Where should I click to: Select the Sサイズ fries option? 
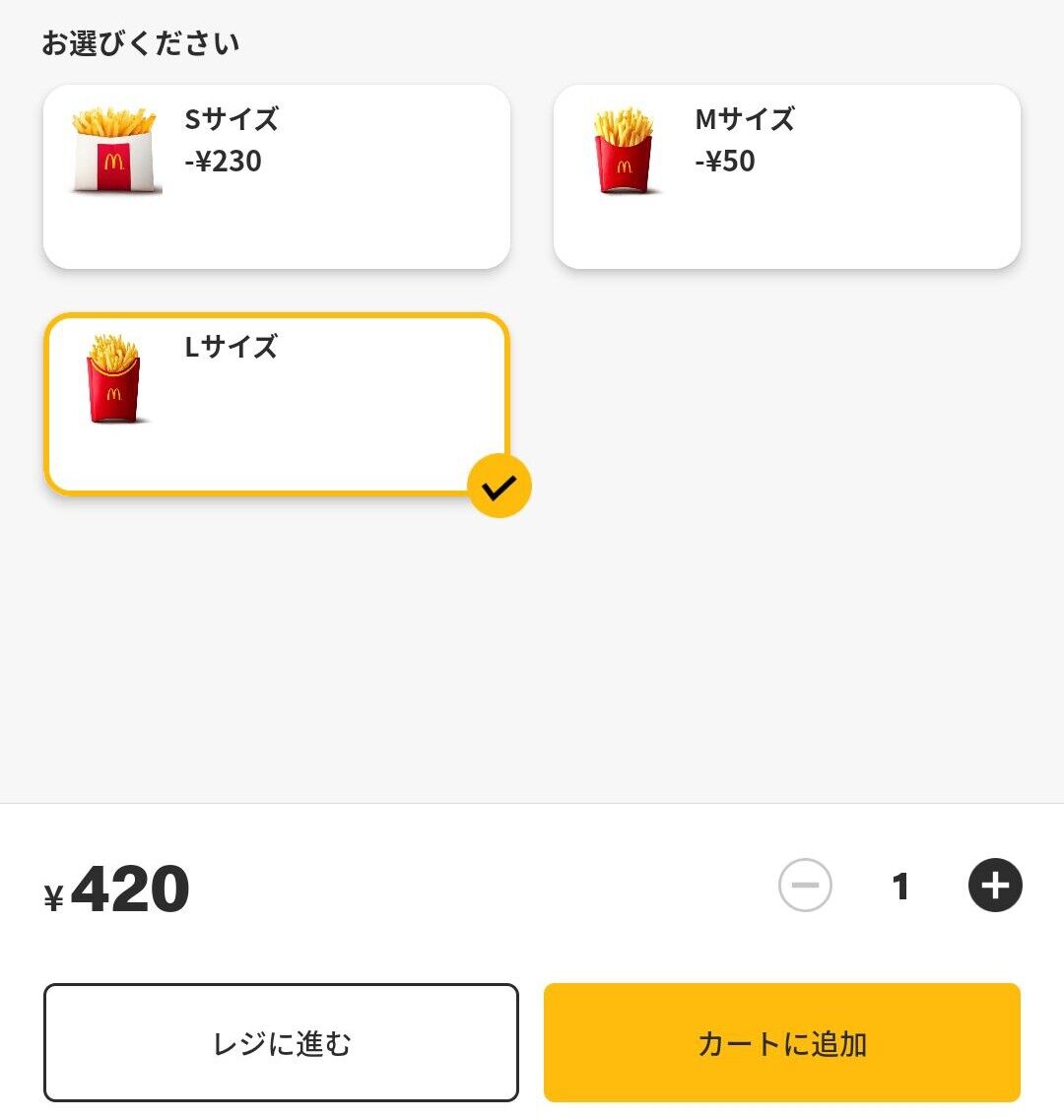(277, 176)
